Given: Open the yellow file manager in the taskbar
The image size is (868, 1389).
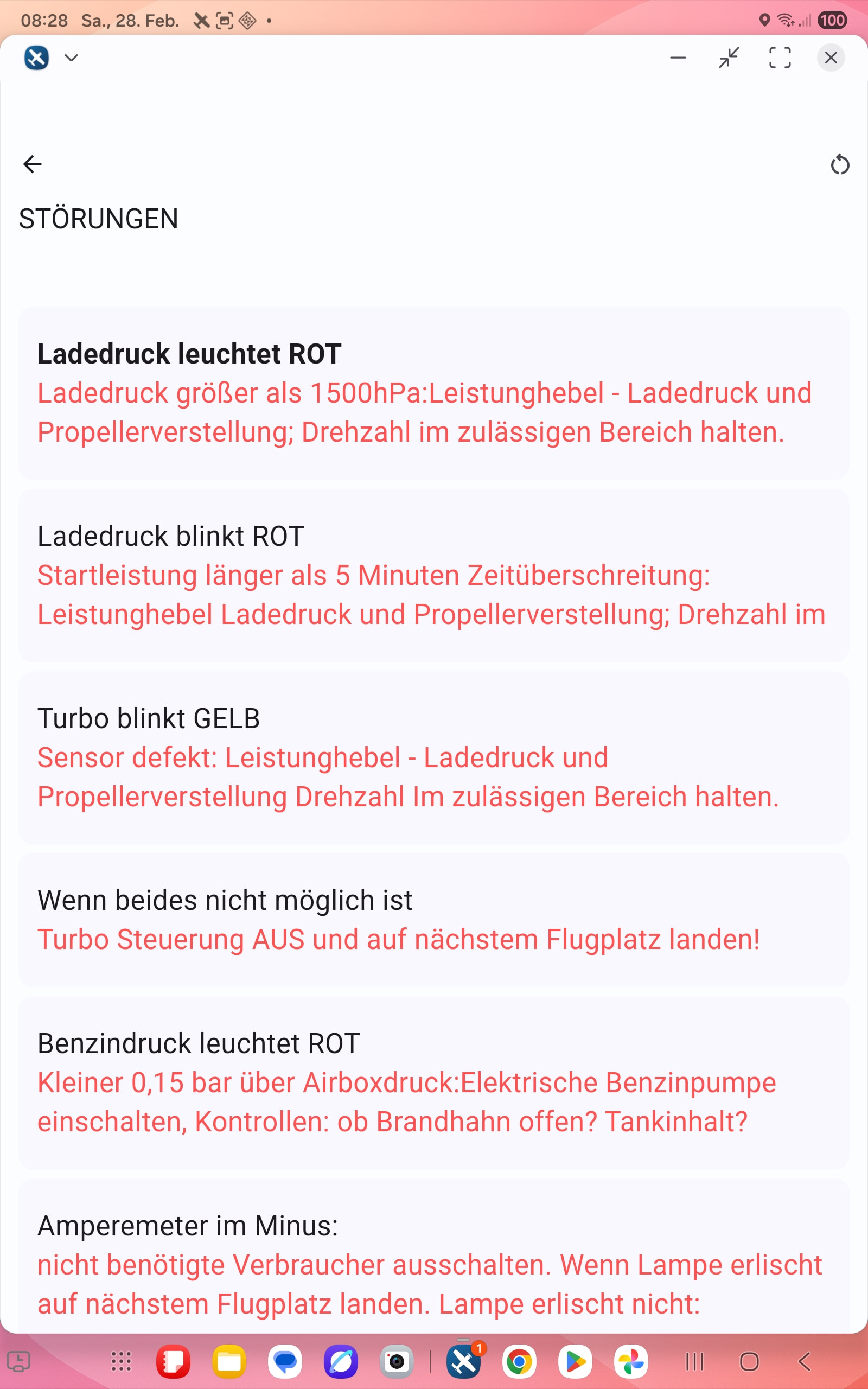Looking at the screenshot, I should [x=229, y=1361].
